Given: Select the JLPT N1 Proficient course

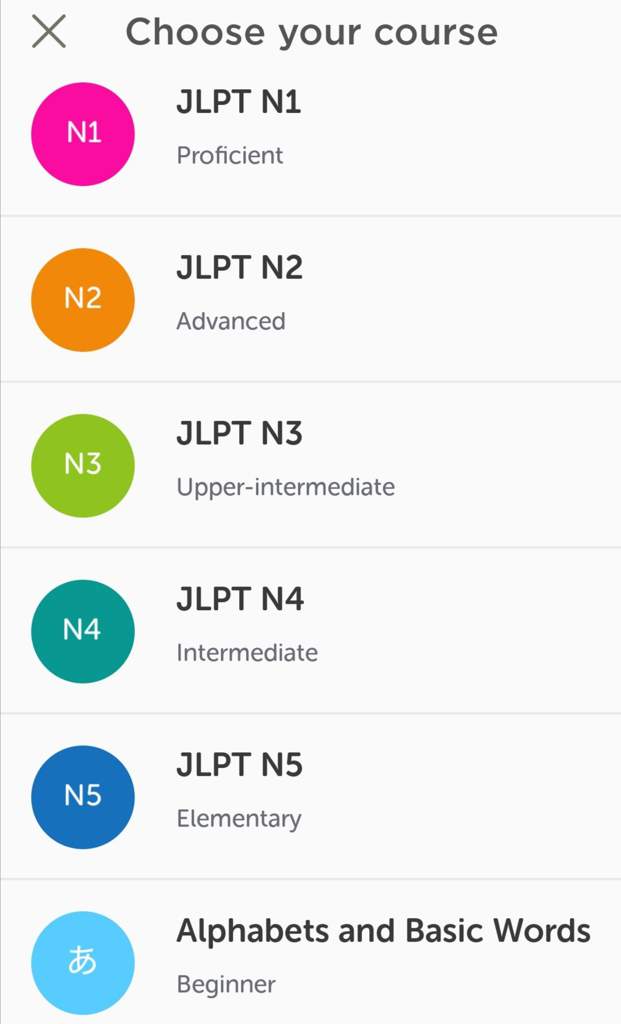Looking at the screenshot, I should (311, 133).
